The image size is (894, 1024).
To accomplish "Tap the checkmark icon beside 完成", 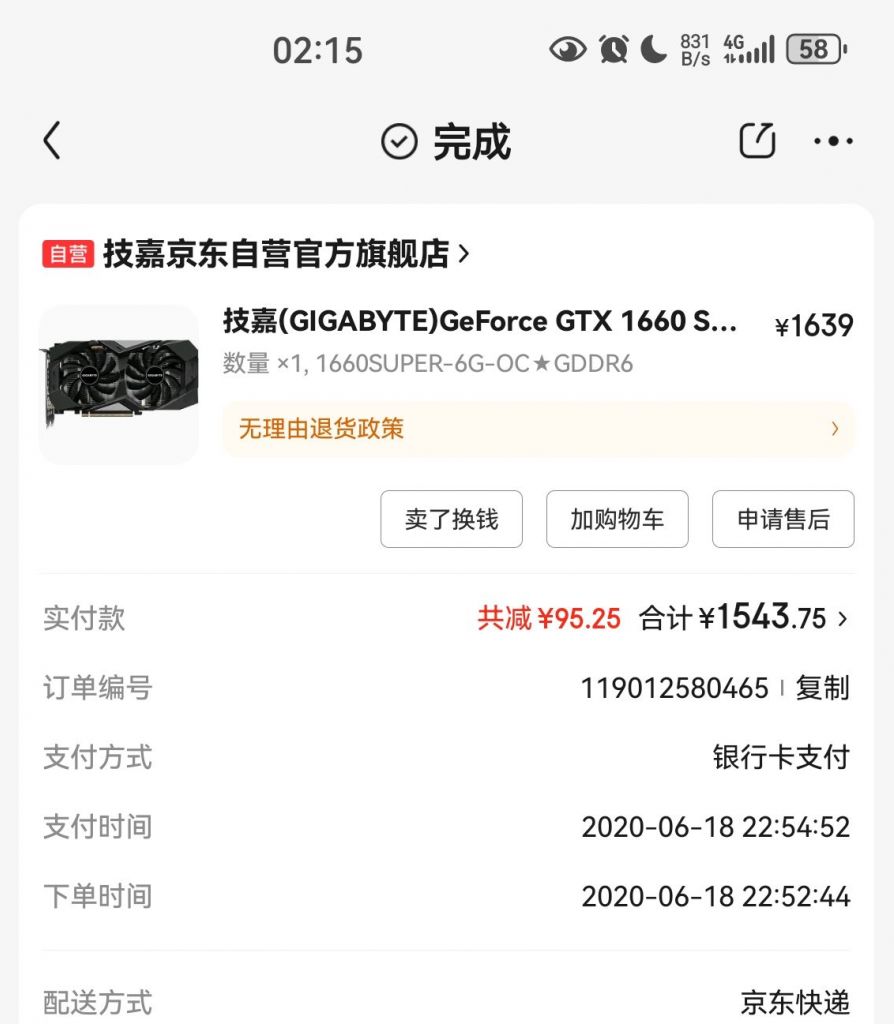I will (398, 141).
